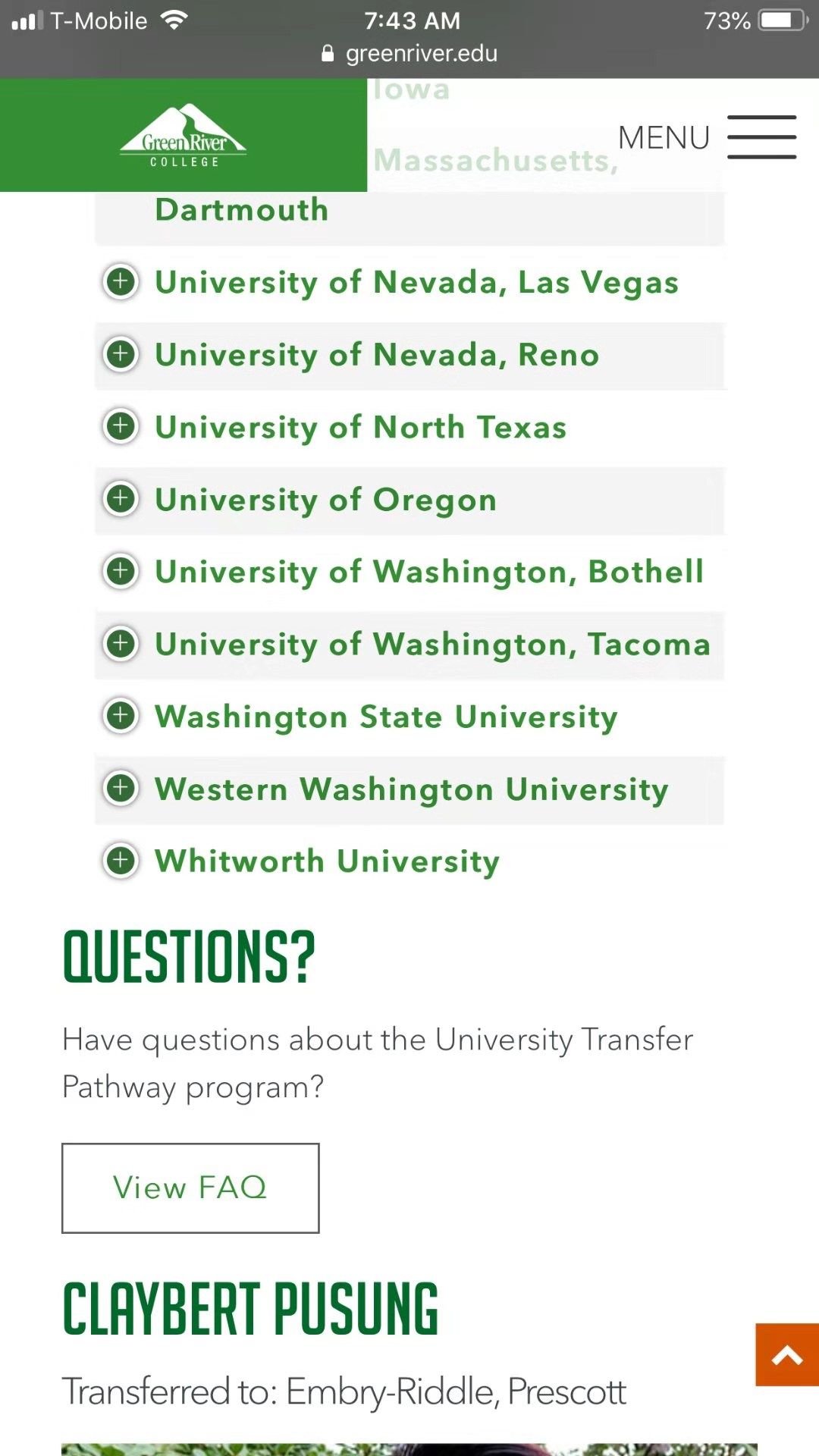The image size is (819, 1456).
Task: Tap the orange back-to-top arrow
Action: [787, 1354]
